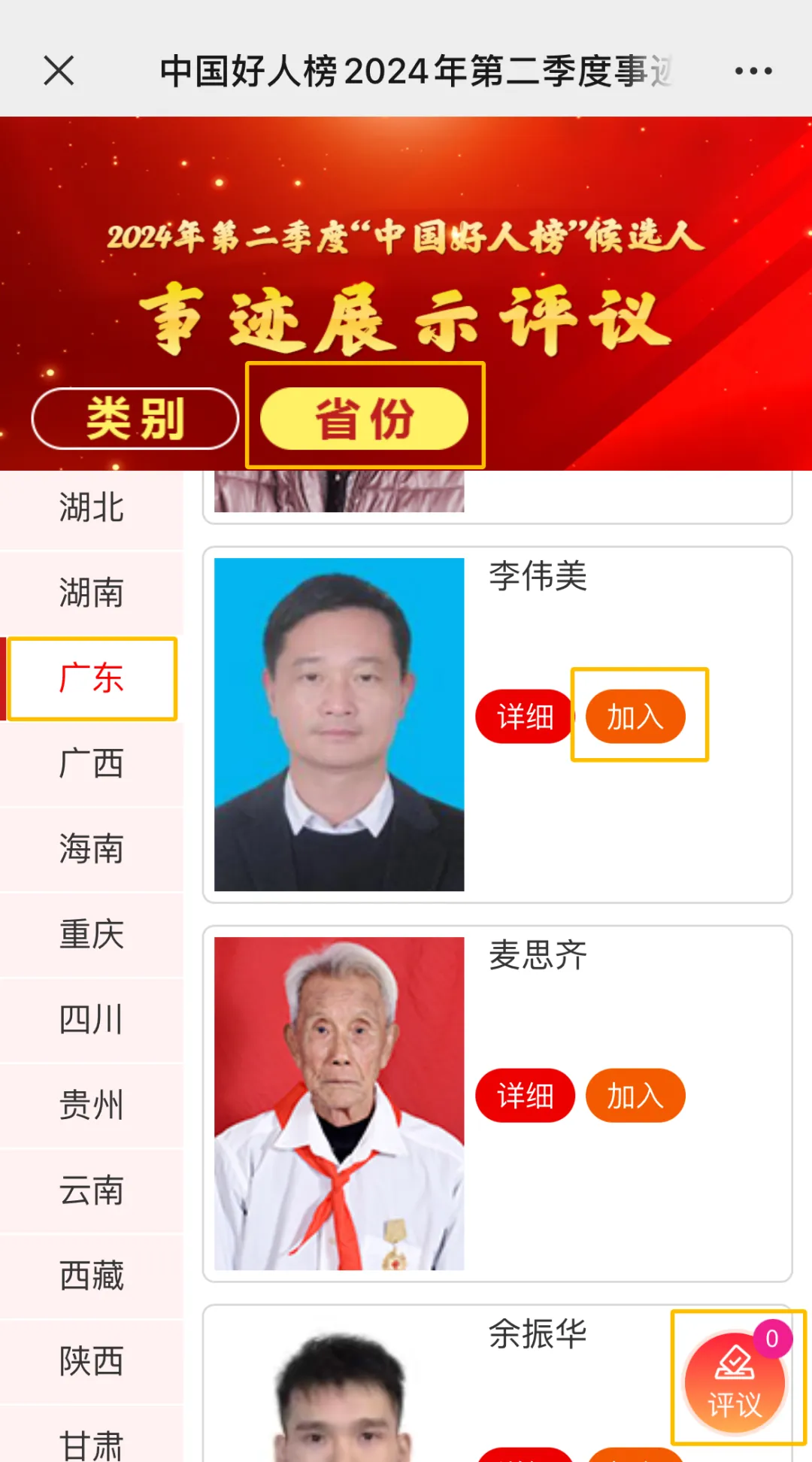Screen dimensions: 812x1462
Task: View 详细 for 李伟美
Action: pyautogui.click(x=525, y=717)
